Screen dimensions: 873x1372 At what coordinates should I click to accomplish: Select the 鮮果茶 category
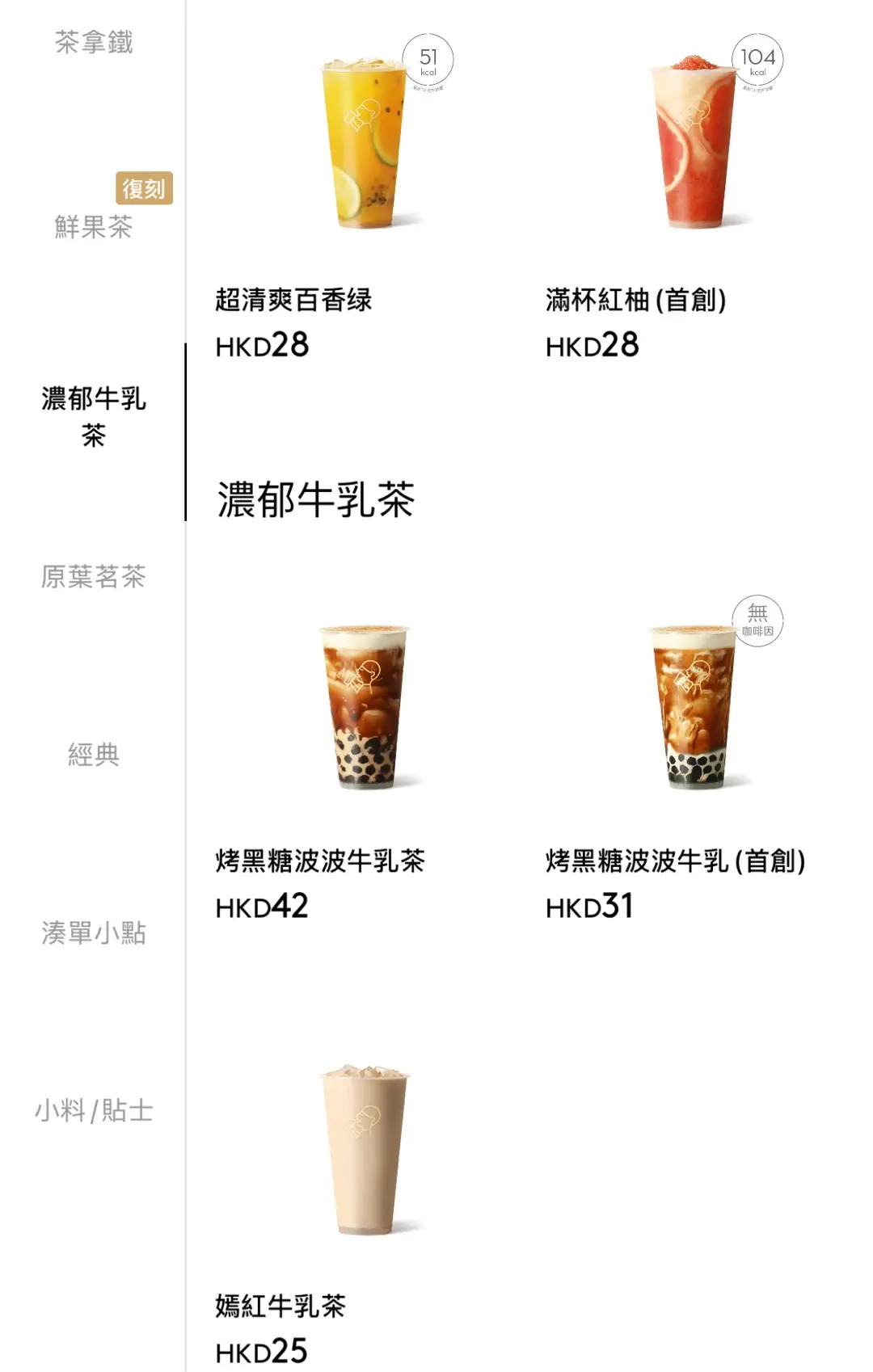(x=93, y=226)
